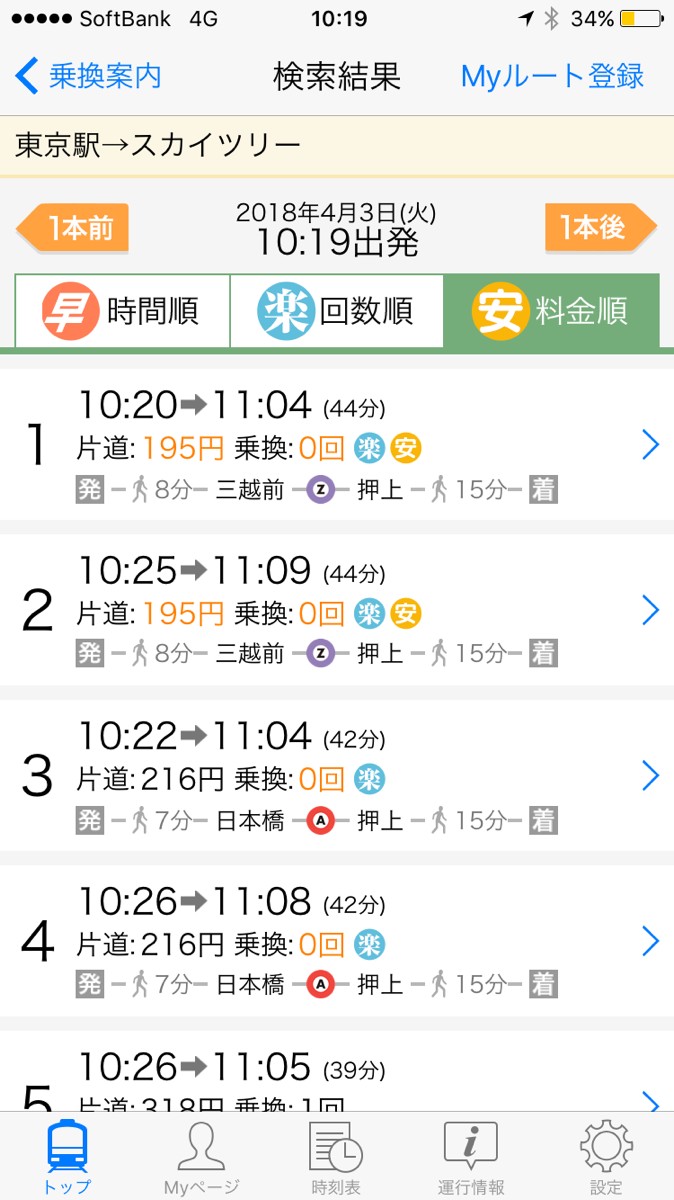The height and width of the screenshot is (1200, 674).
Task: Open the 設定 settings tab
Action: [x=606, y=1157]
